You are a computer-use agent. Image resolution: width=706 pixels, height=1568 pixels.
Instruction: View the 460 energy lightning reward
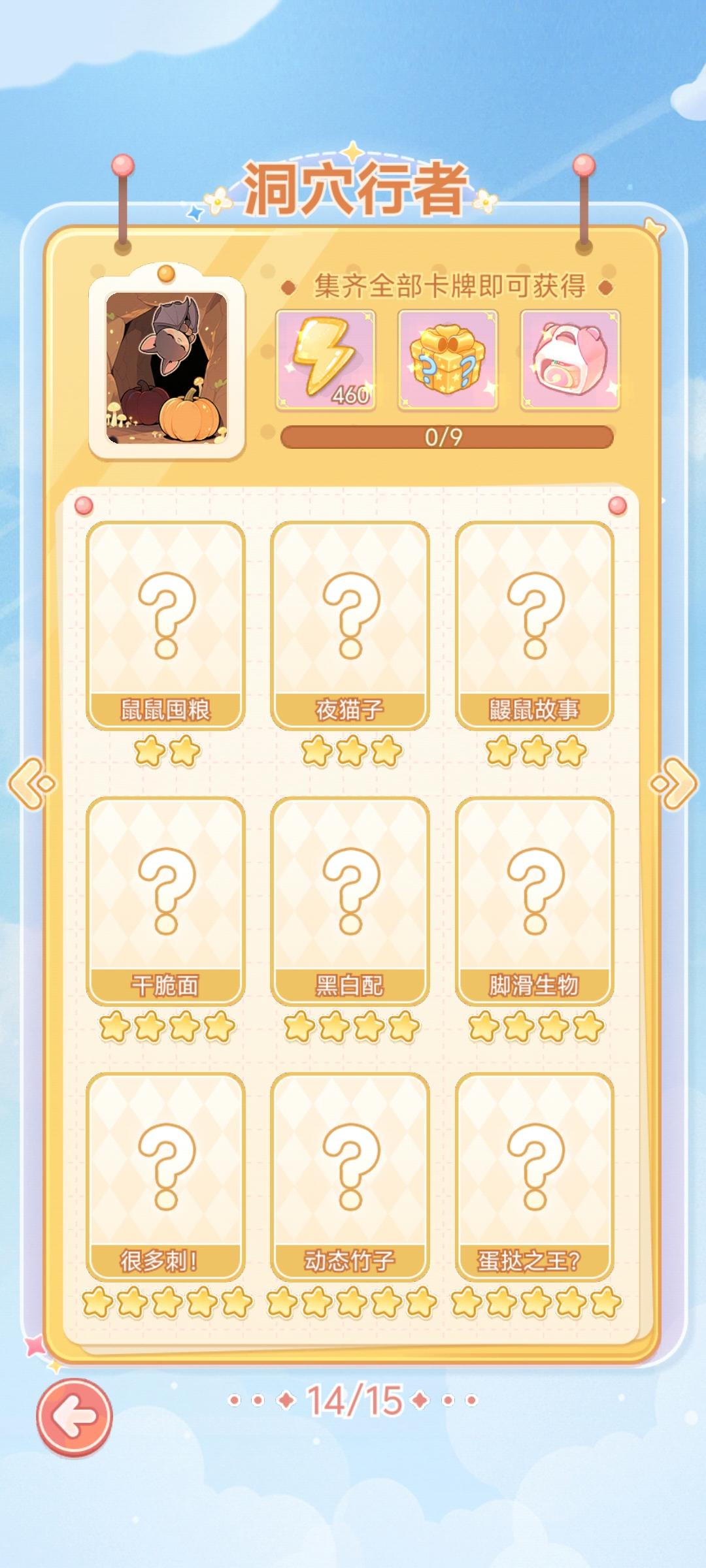tap(326, 360)
